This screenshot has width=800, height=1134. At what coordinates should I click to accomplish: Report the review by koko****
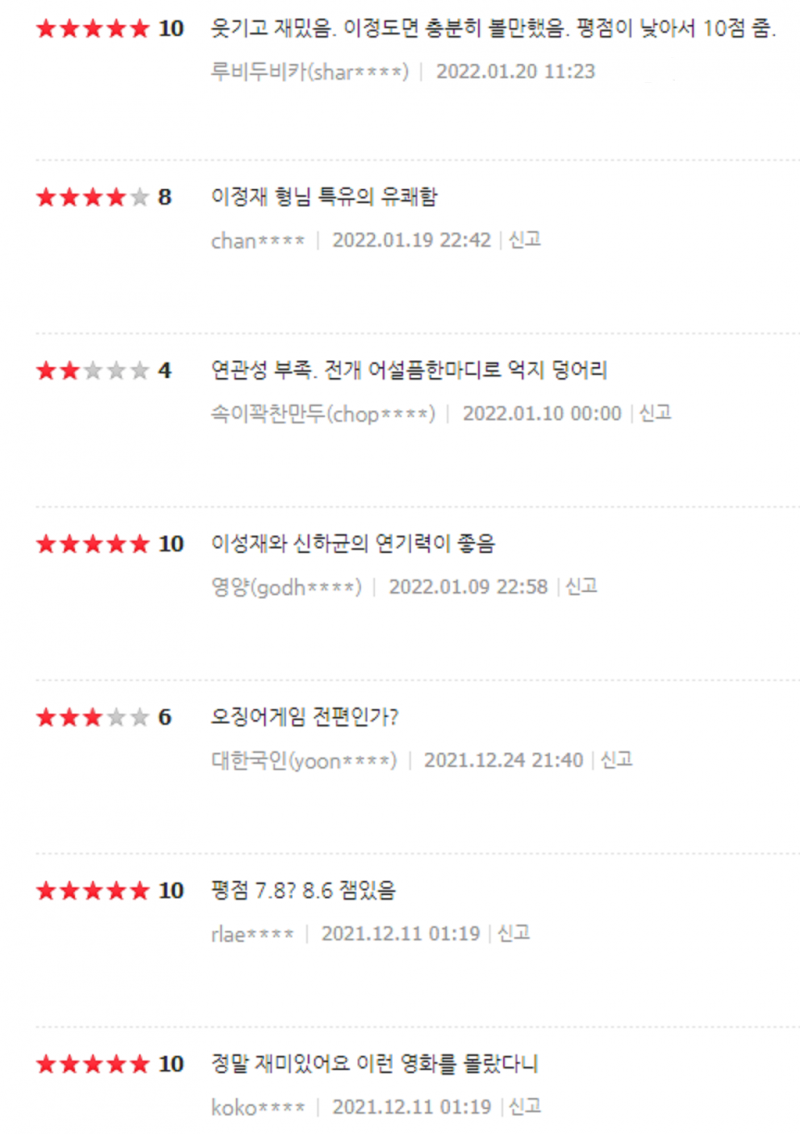click(x=525, y=1106)
